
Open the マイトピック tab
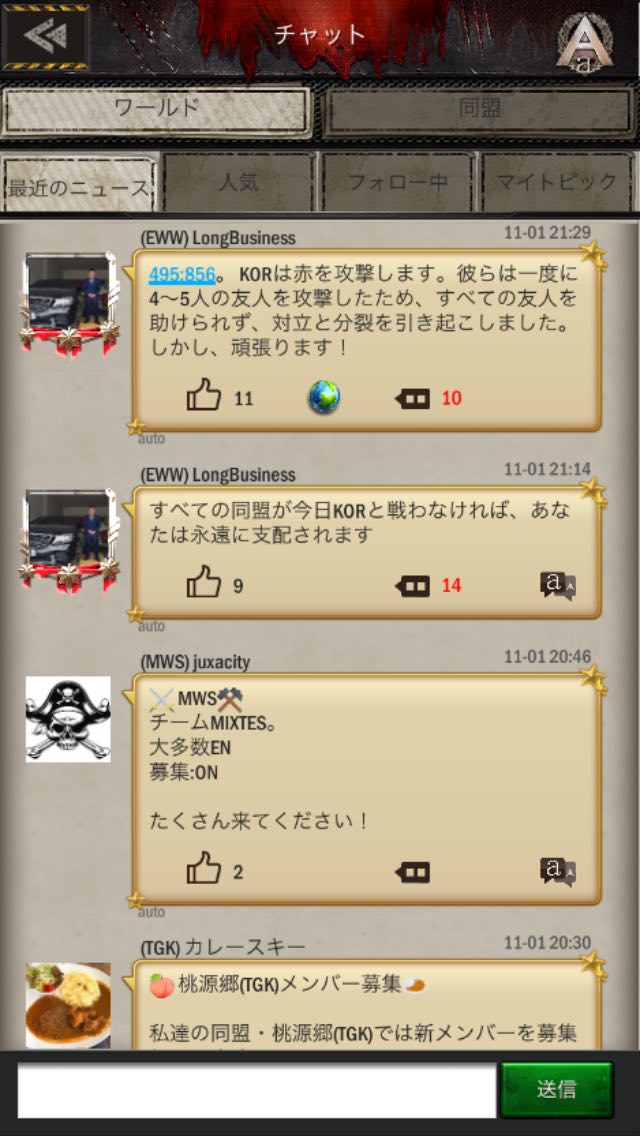(x=557, y=182)
